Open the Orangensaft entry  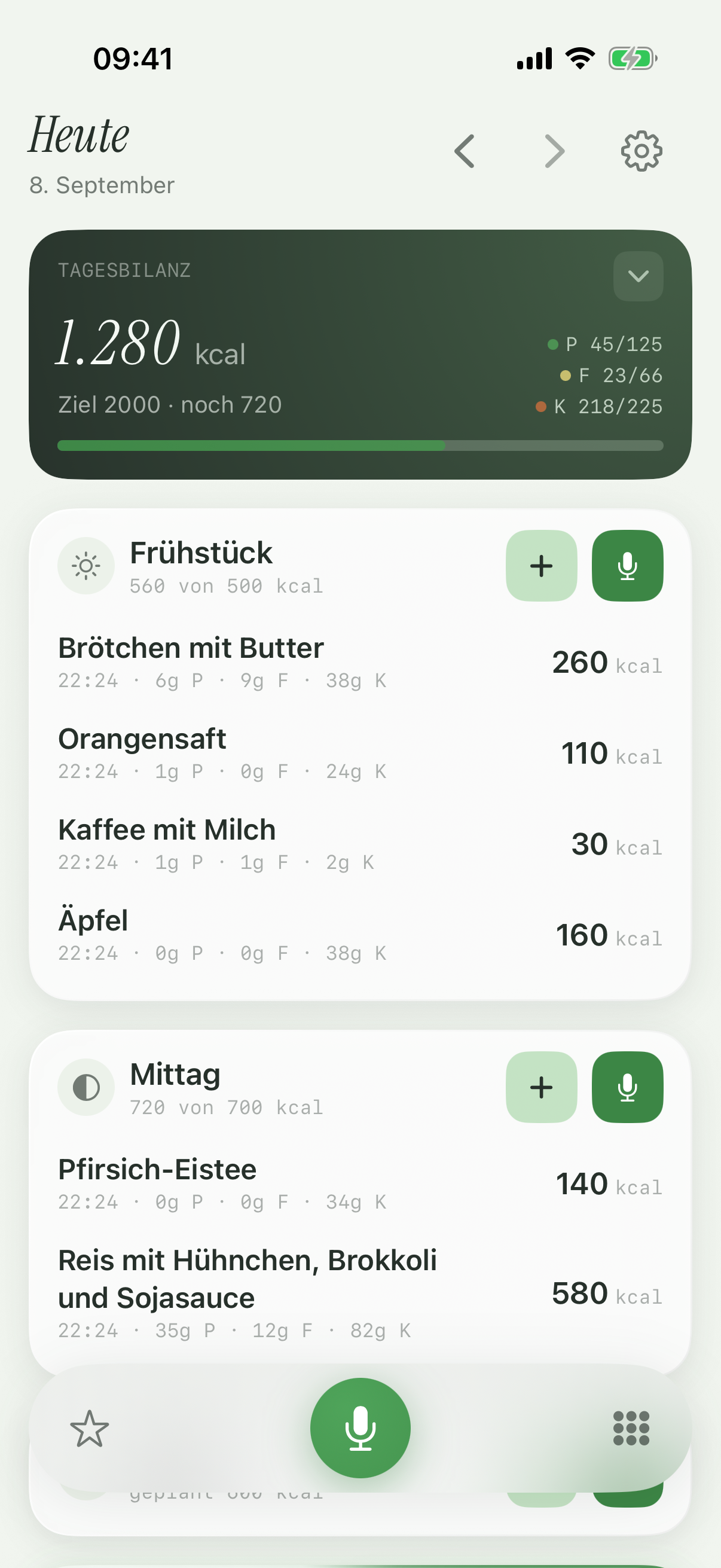click(x=360, y=754)
